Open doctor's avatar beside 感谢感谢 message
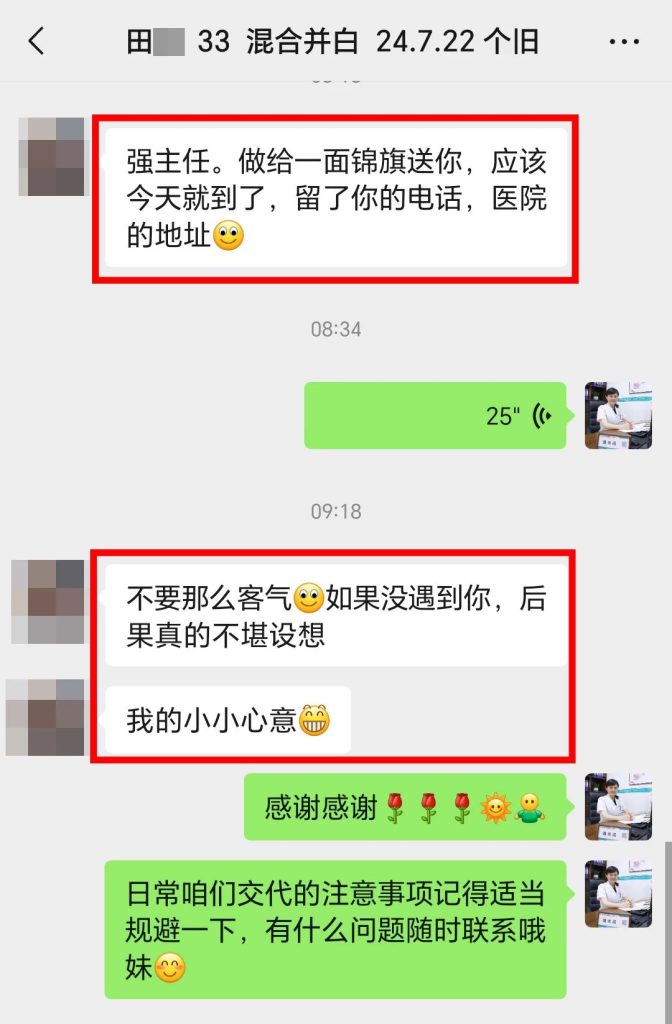The width and height of the screenshot is (672, 1024). point(618,806)
